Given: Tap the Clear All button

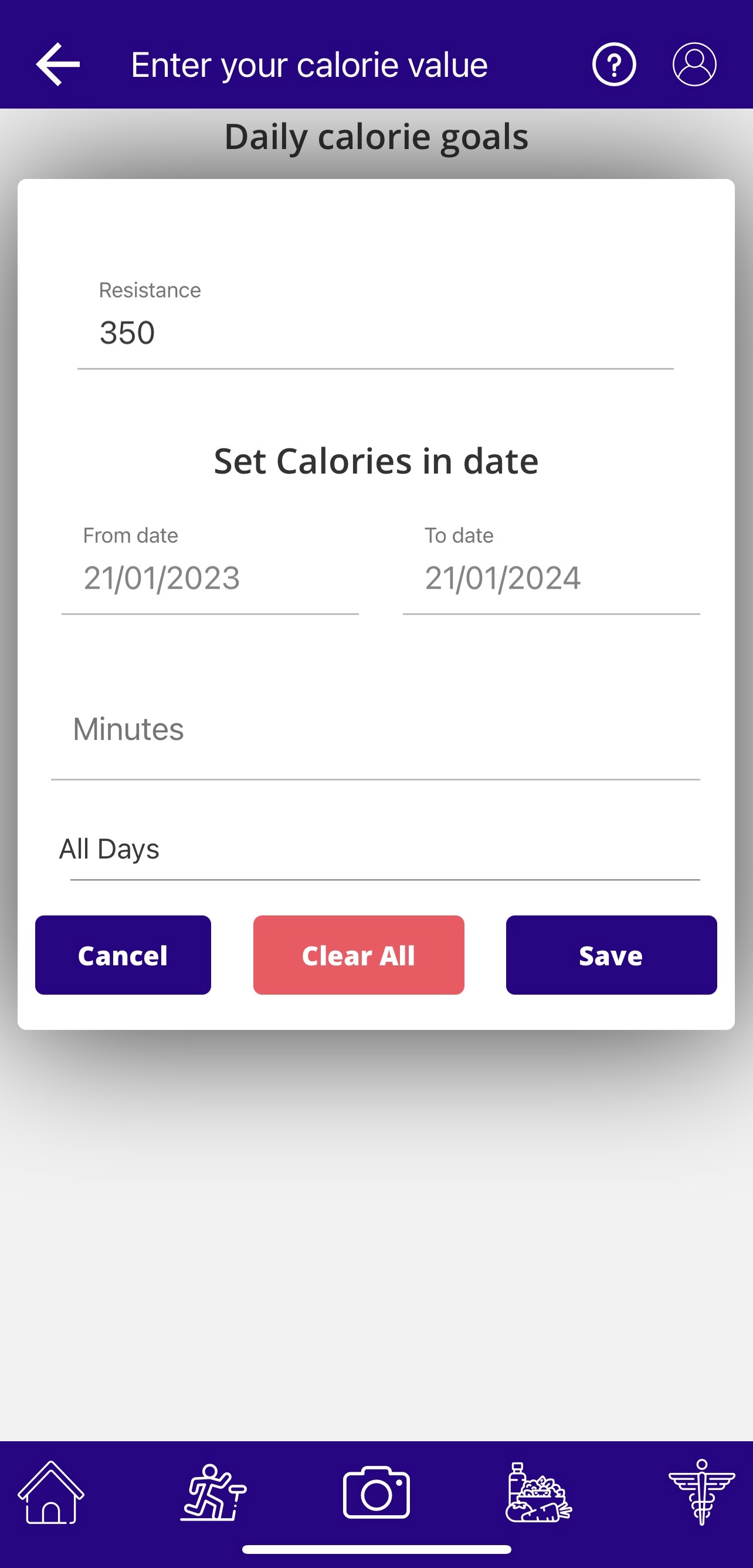Looking at the screenshot, I should tap(358, 955).
